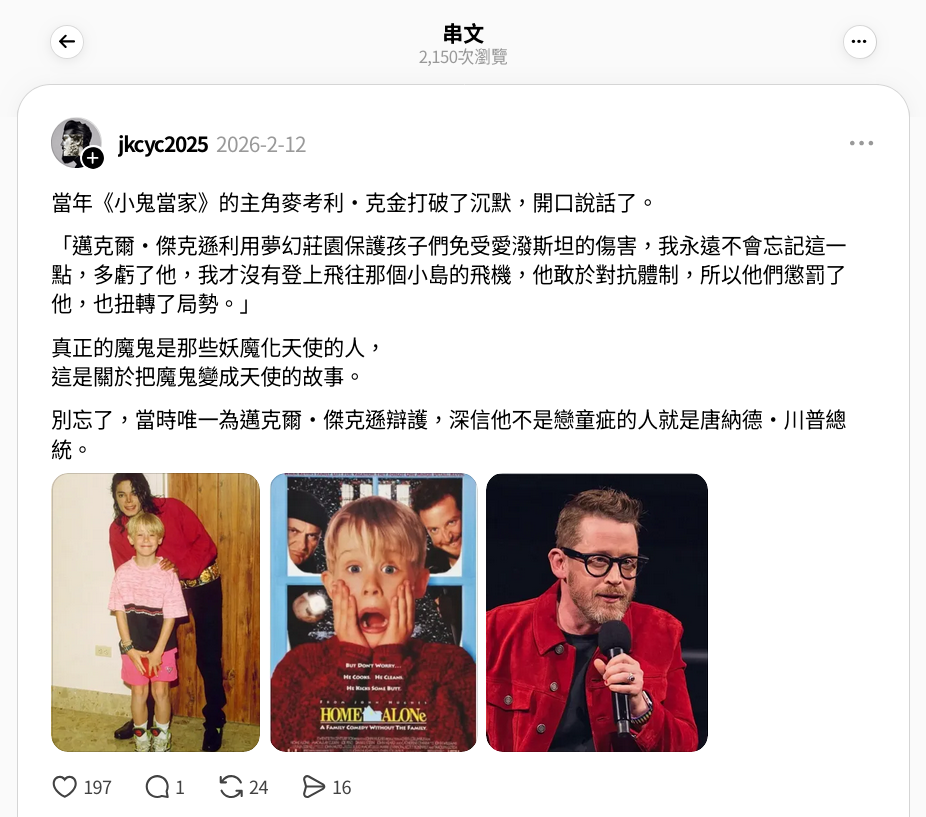Open the jkcyc2025 username link
Viewport: 926px width, 817px height.
pos(163,144)
